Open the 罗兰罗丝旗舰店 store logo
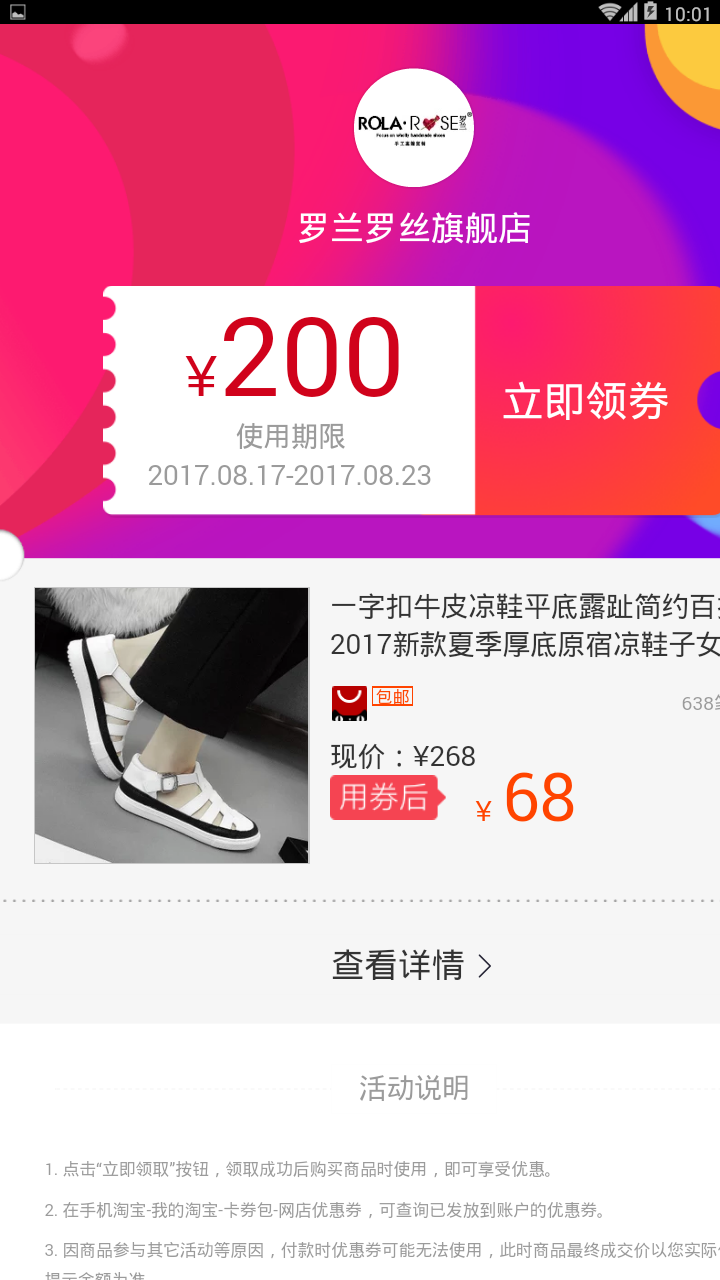This screenshot has height=1280, width=720. tap(414, 127)
